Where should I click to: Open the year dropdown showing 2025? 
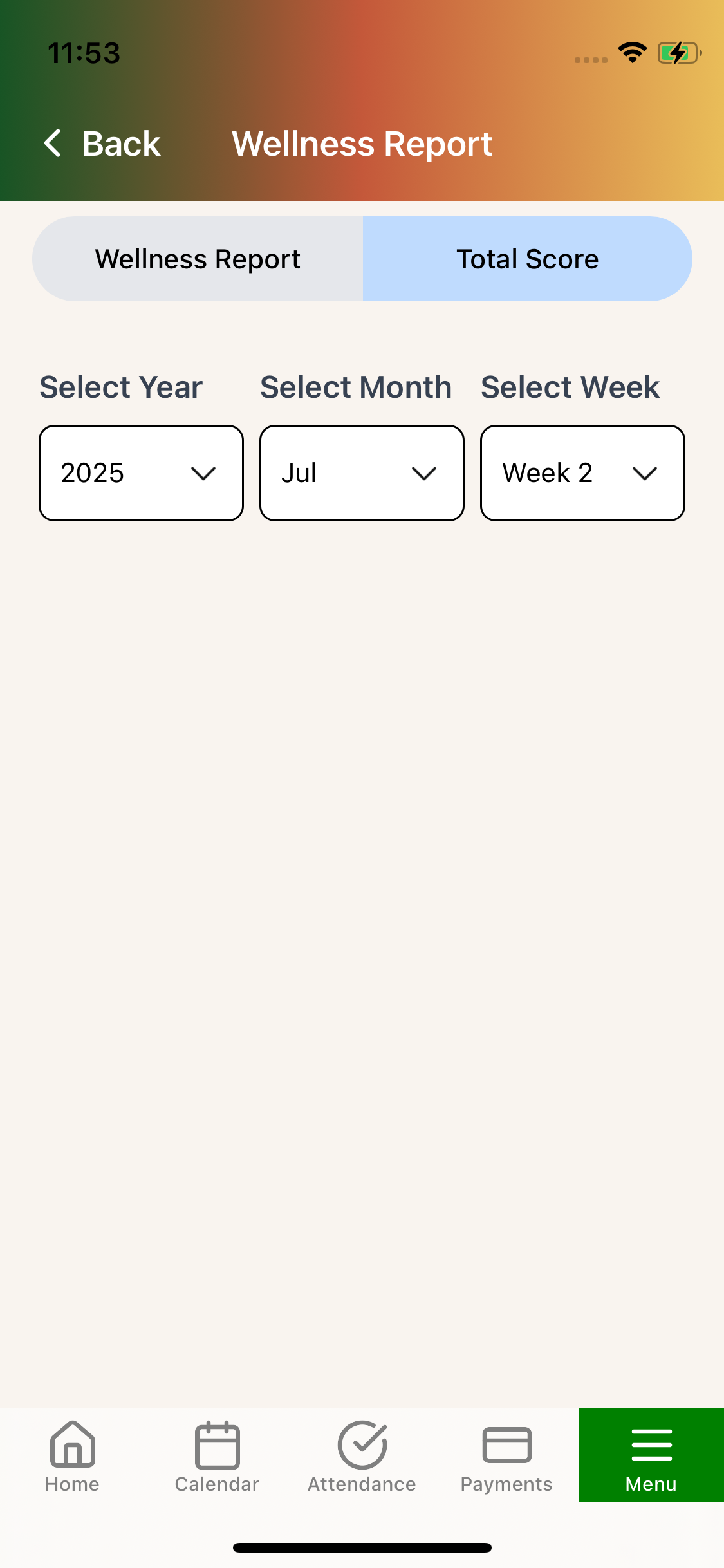(141, 473)
